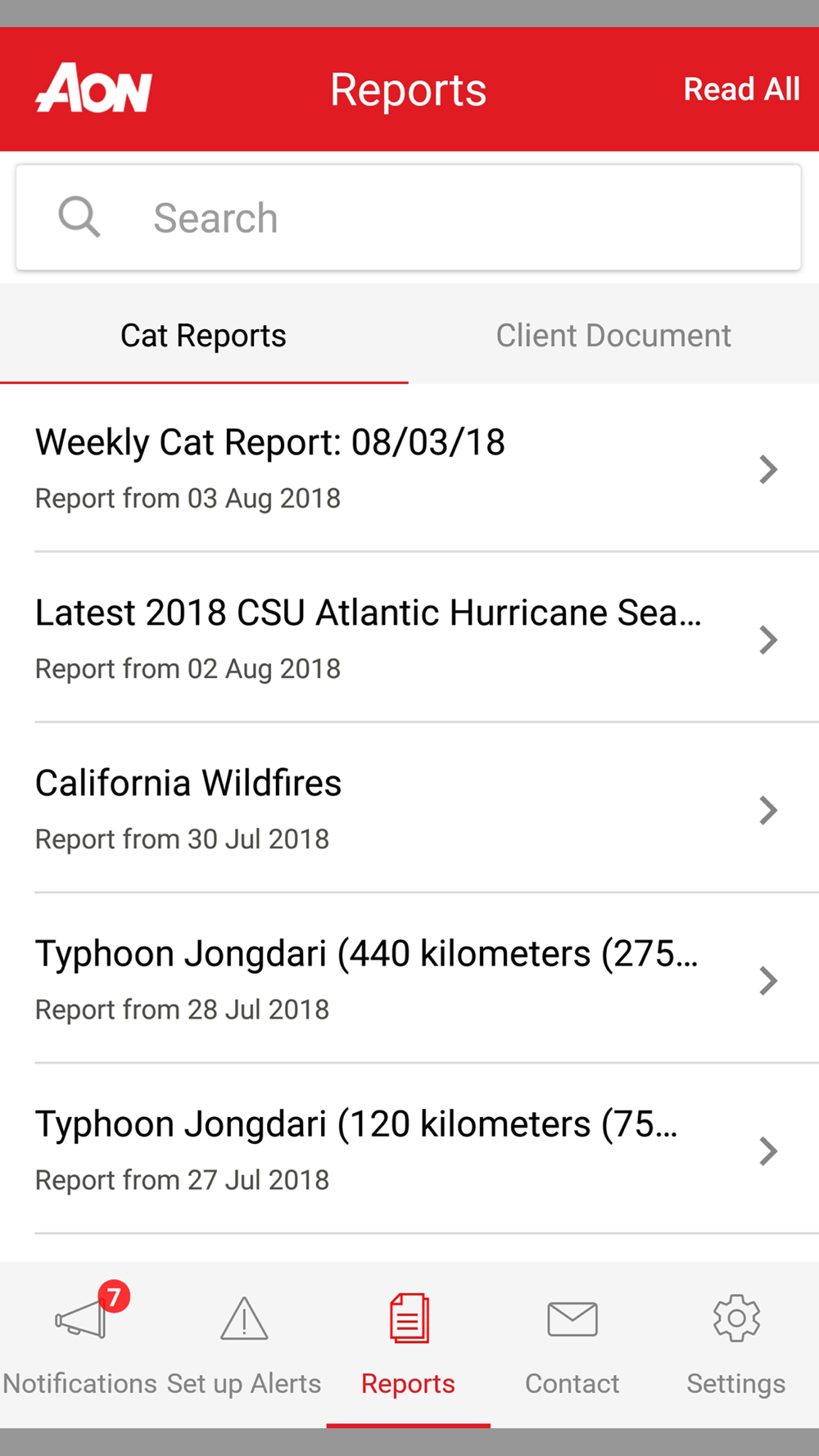Switch to the Contact tab
This screenshot has width=819, height=1456.
(572, 1344)
